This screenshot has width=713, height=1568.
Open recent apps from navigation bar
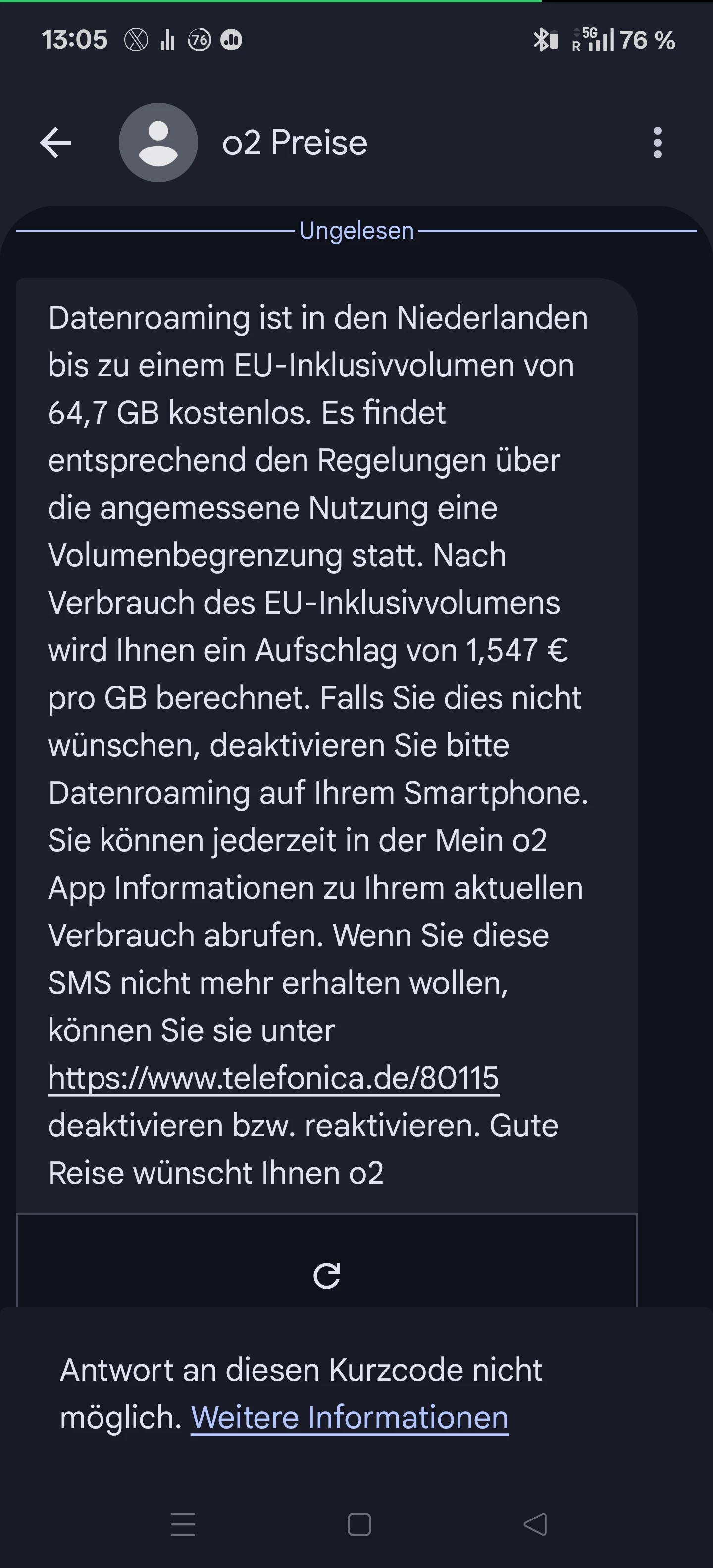point(183,1524)
